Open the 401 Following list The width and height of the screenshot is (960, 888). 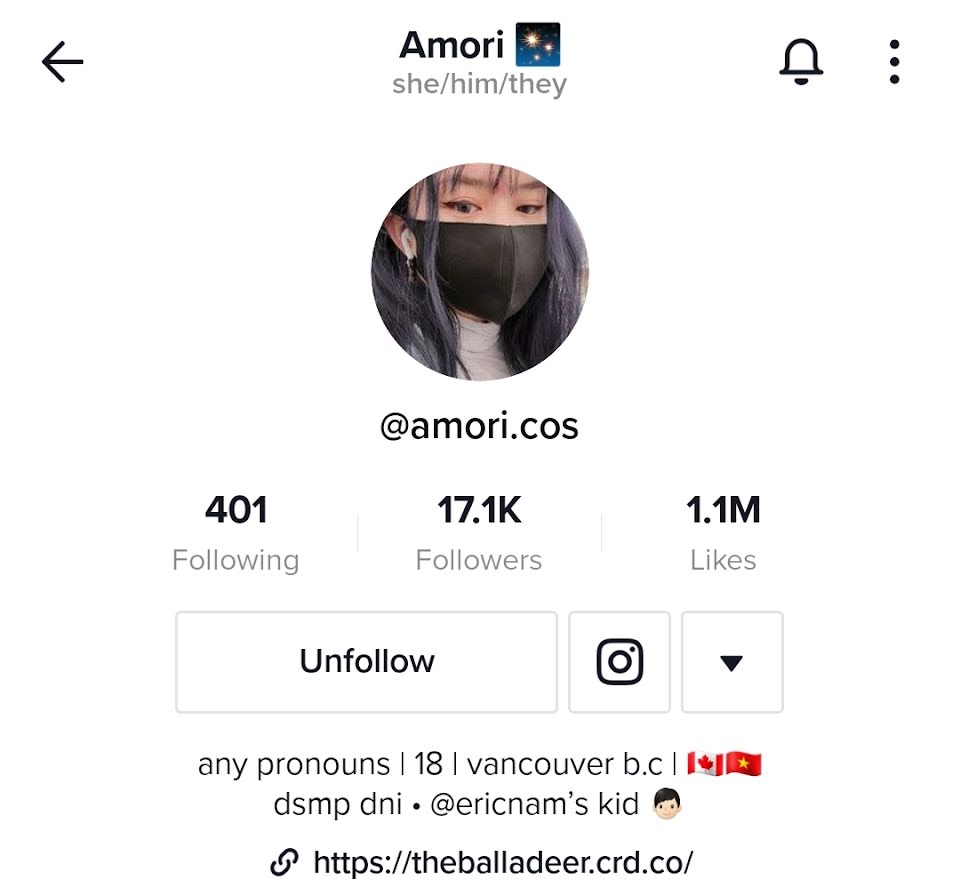(236, 533)
